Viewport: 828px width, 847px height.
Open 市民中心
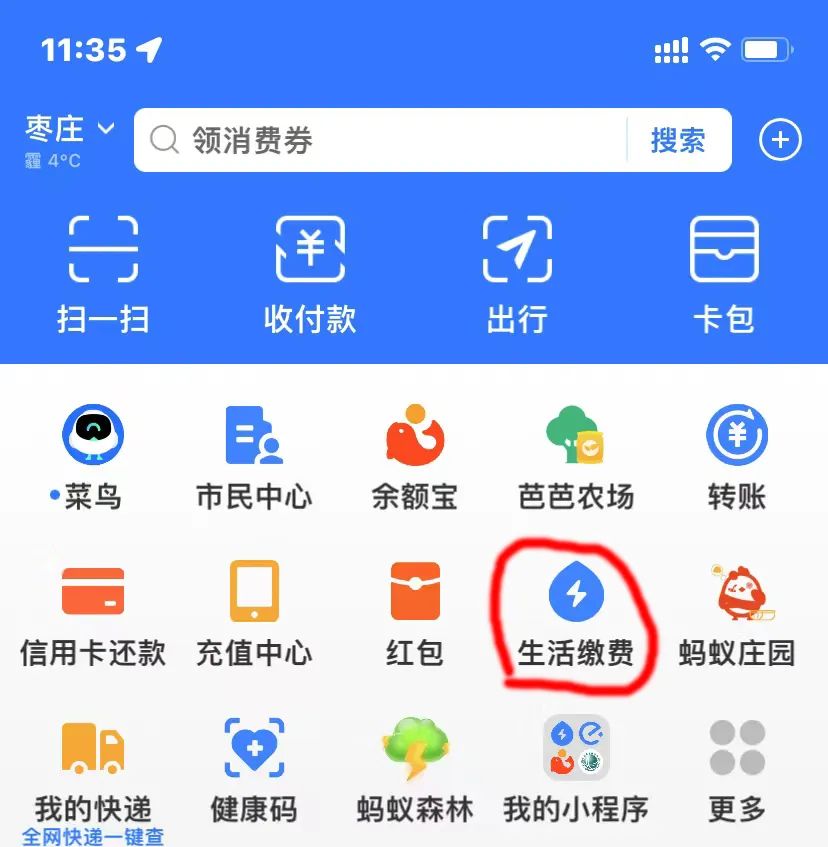(253, 455)
